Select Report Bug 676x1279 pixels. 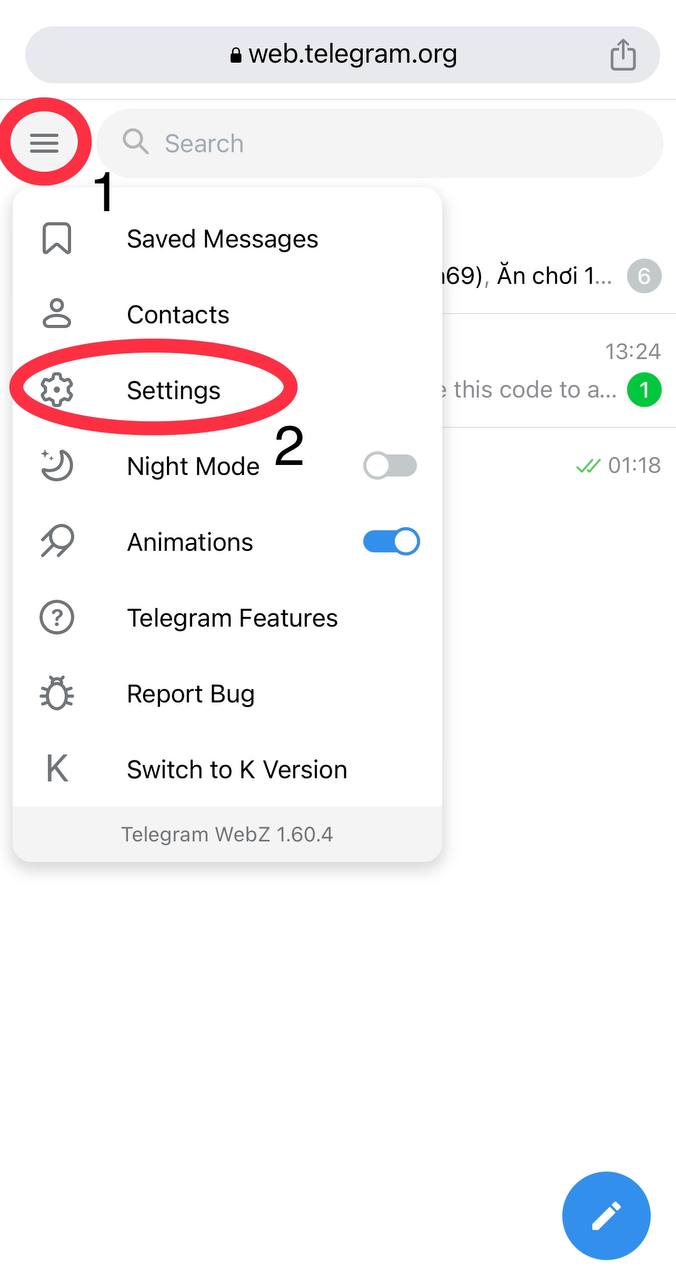(190, 694)
